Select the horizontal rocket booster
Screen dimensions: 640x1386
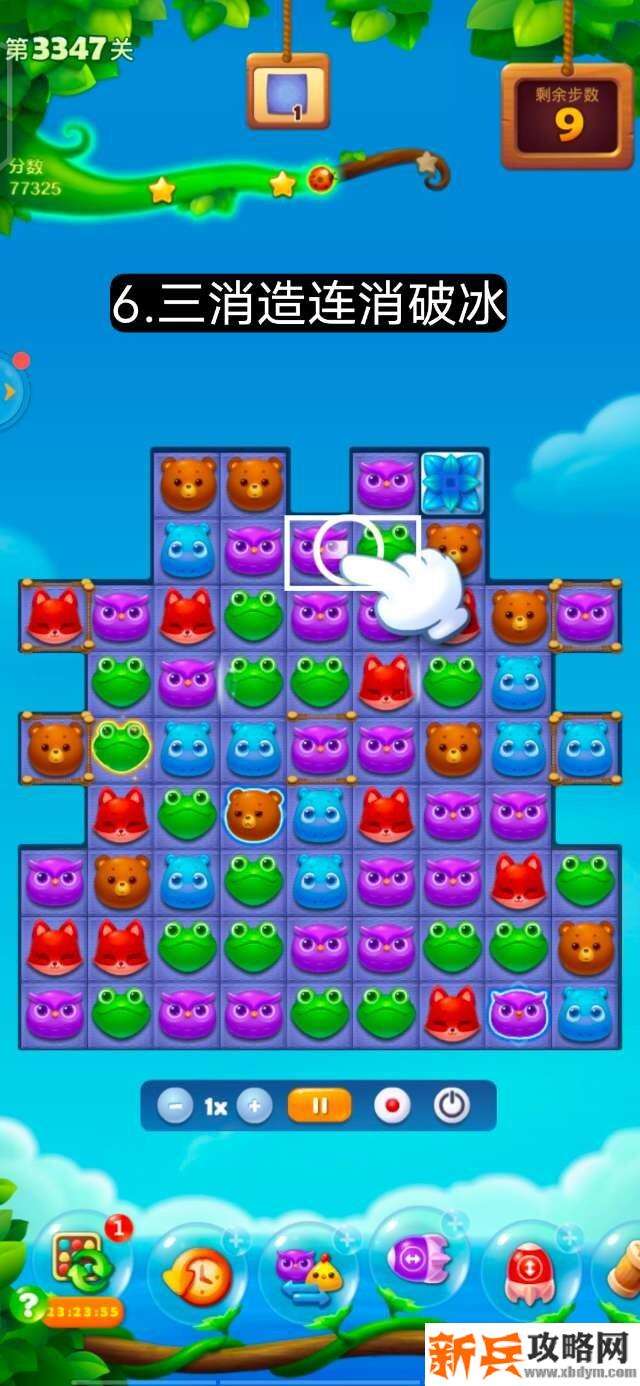coord(417,1260)
